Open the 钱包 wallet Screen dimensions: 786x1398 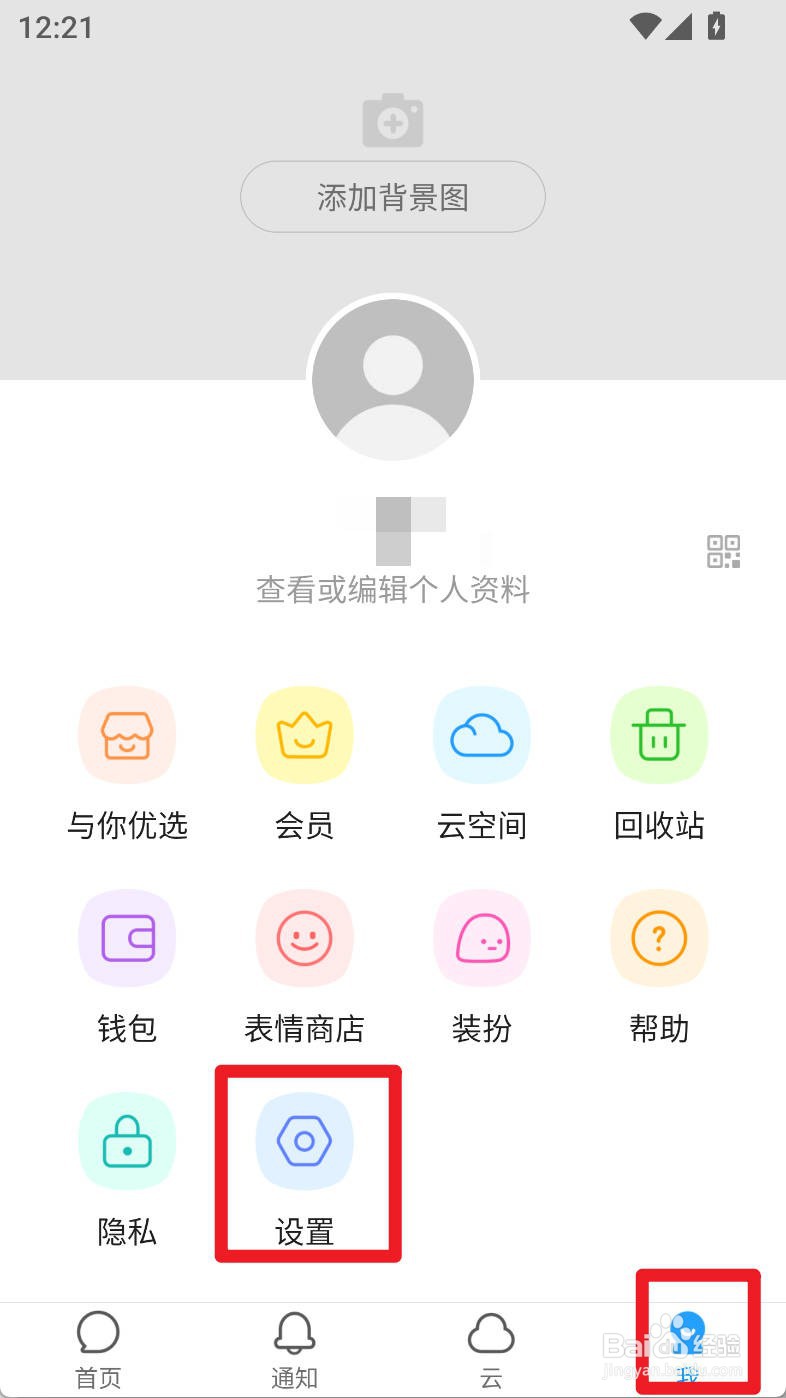pos(127,938)
